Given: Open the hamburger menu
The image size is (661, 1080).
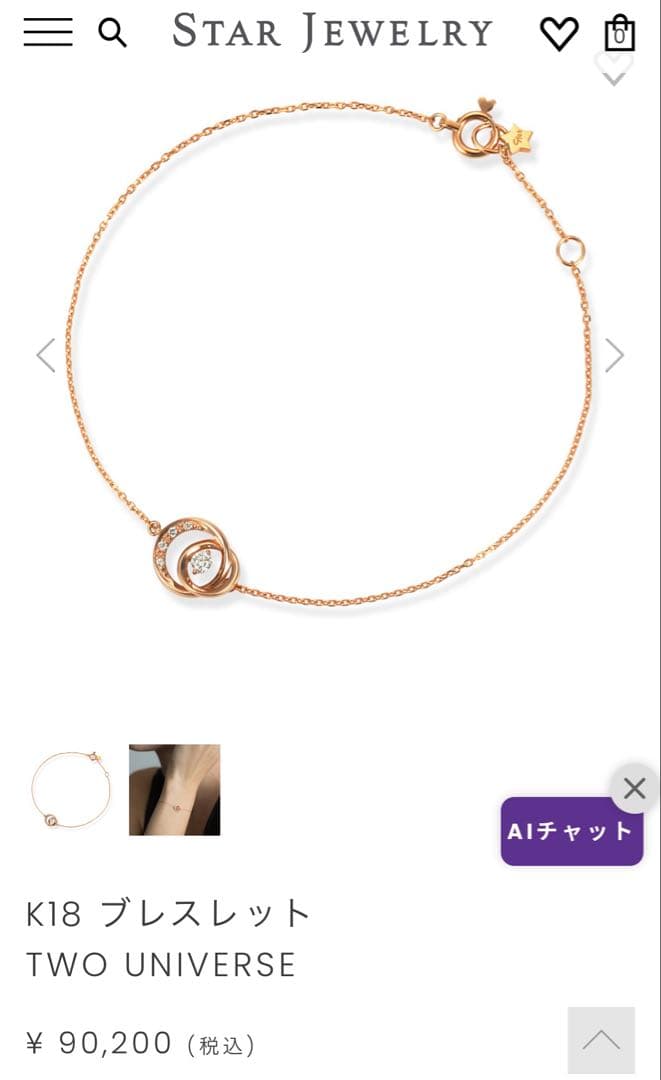Looking at the screenshot, I should (48, 33).
